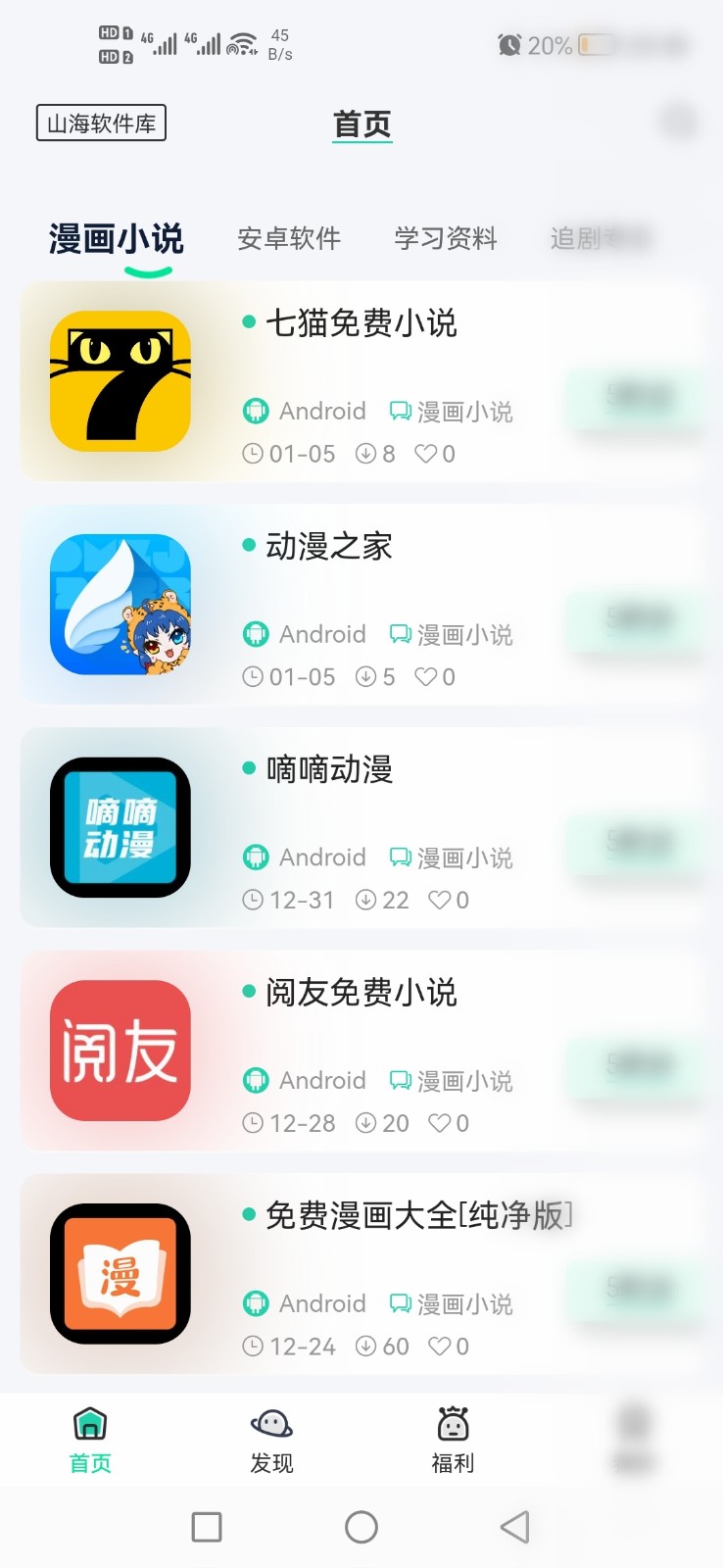The image size is (723, 1568).
Task: Tap the system home button
Action: [361, 1527]
